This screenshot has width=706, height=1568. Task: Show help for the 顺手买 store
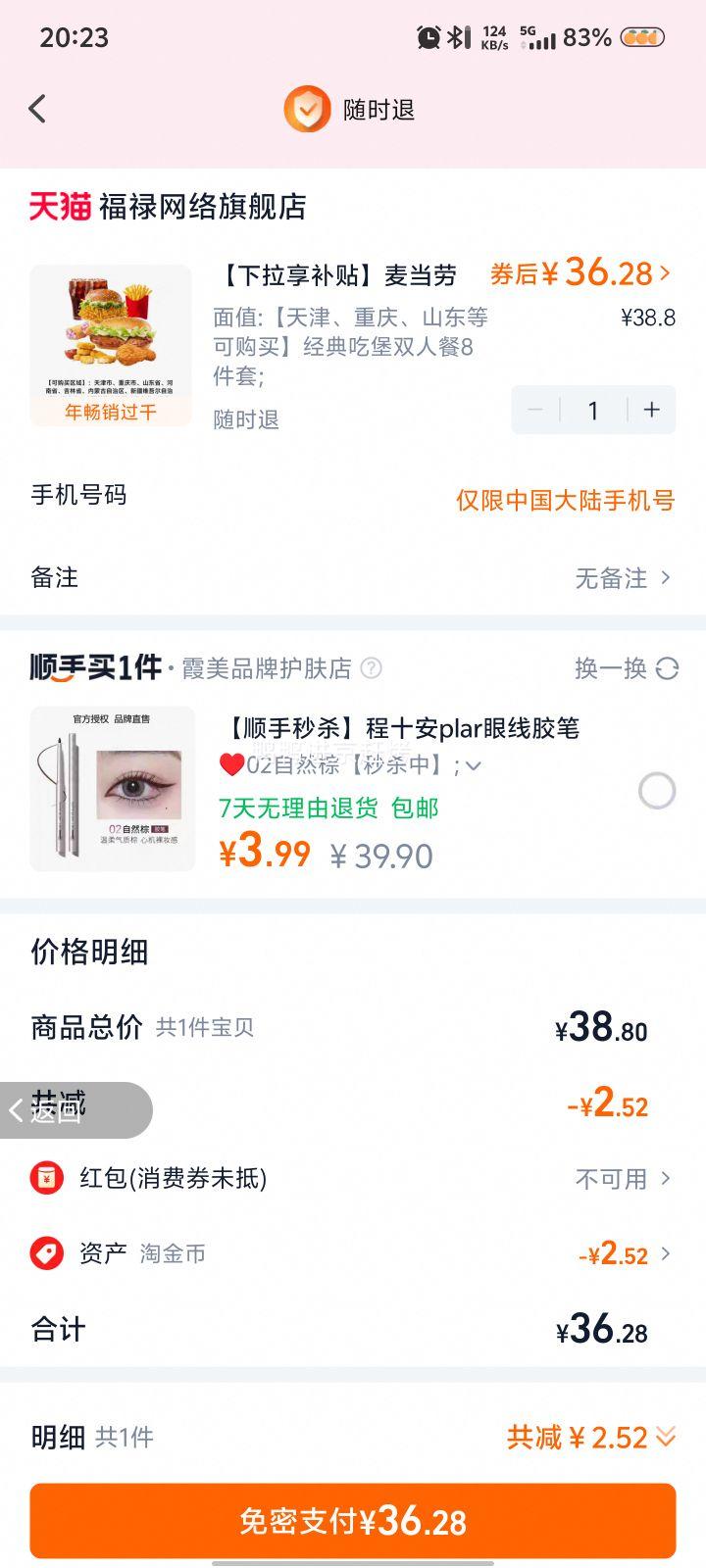(371, 668)
